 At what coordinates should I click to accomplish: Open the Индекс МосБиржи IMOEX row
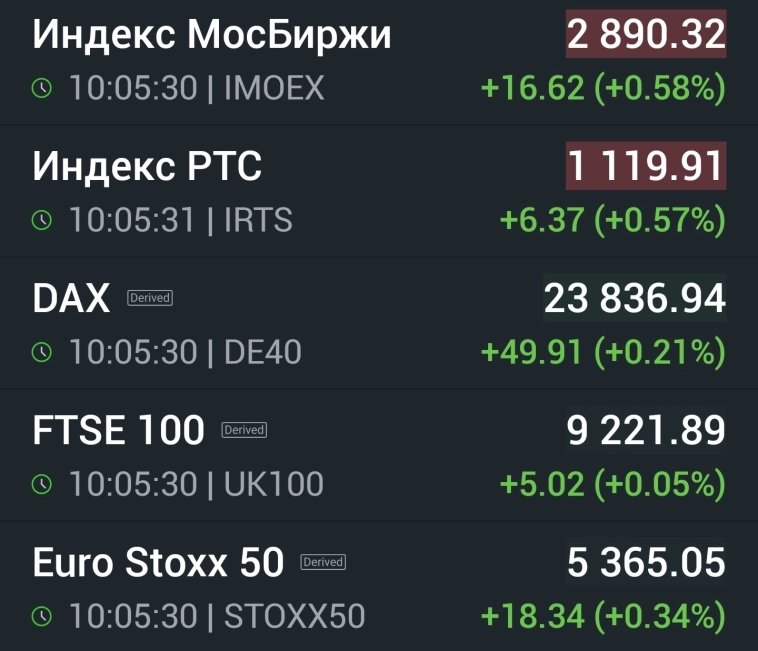[x=378, y=60]
